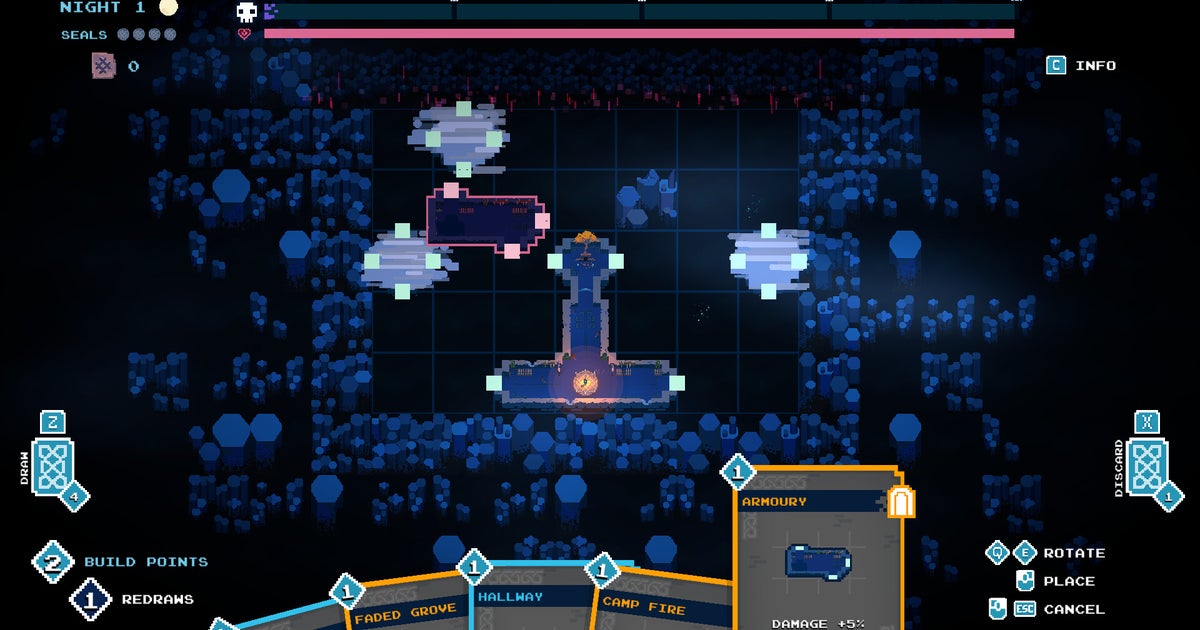Open the Info panel

click(1080, 66)
